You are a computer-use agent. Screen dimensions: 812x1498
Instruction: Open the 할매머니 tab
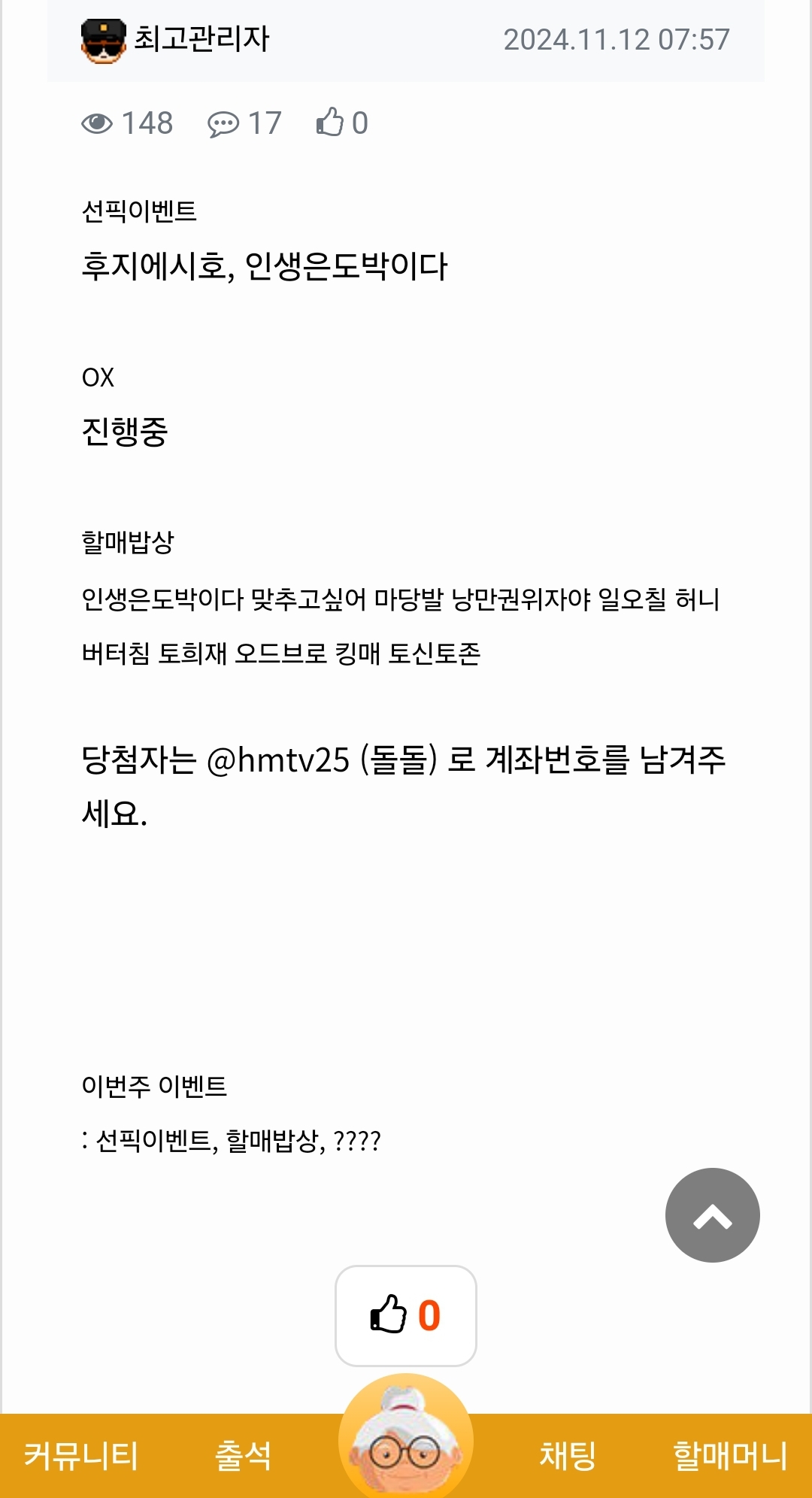729,1456
